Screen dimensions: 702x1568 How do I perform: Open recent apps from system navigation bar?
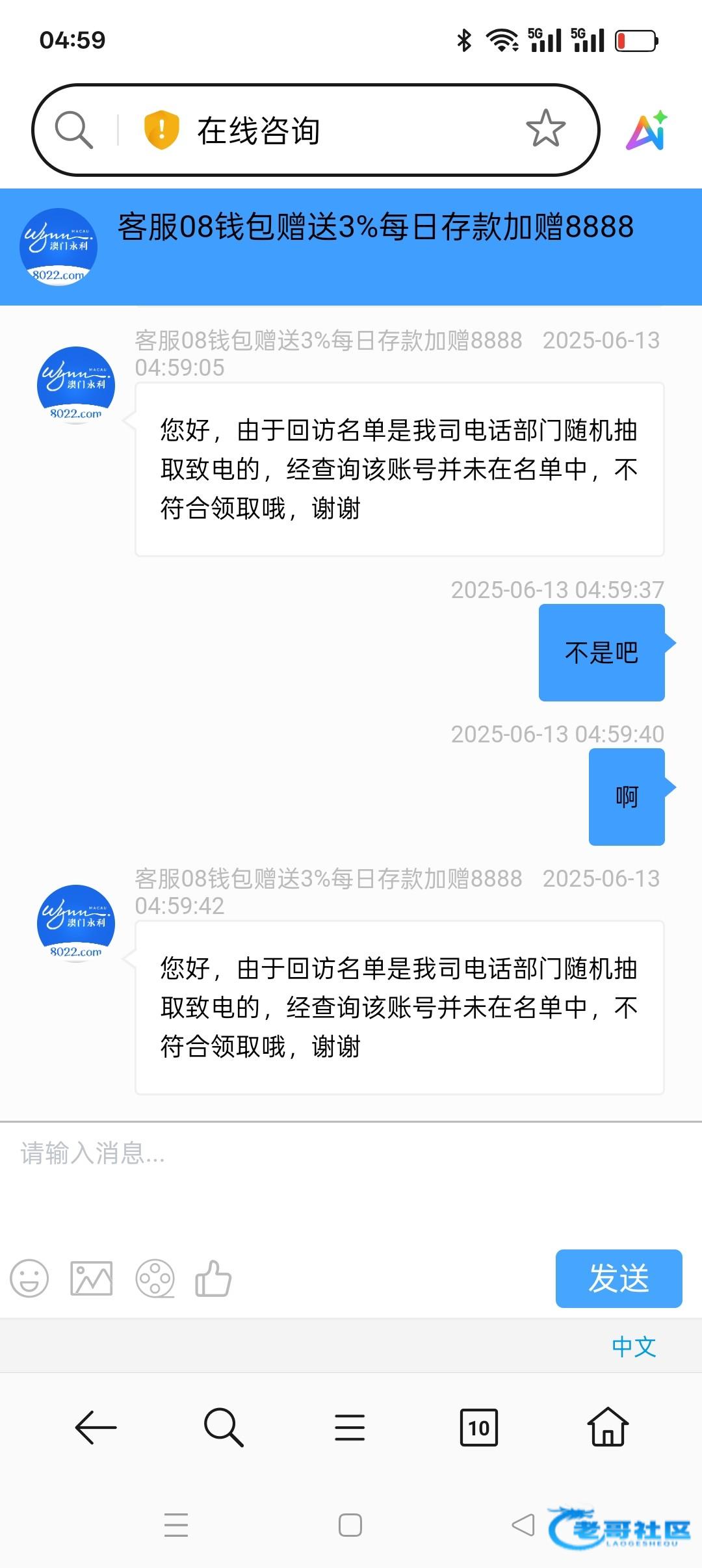coord(176,1525)
